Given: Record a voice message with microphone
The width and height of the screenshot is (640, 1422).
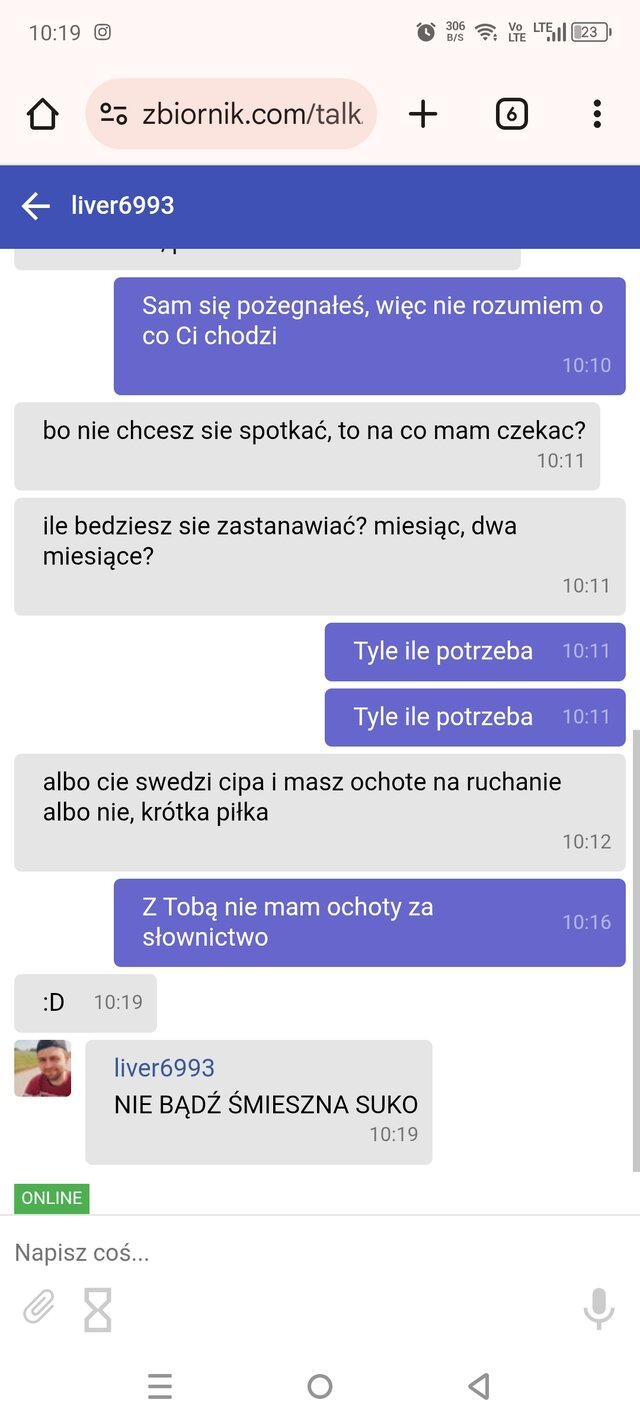Looking at the screenshot, I should point(598,1308).
